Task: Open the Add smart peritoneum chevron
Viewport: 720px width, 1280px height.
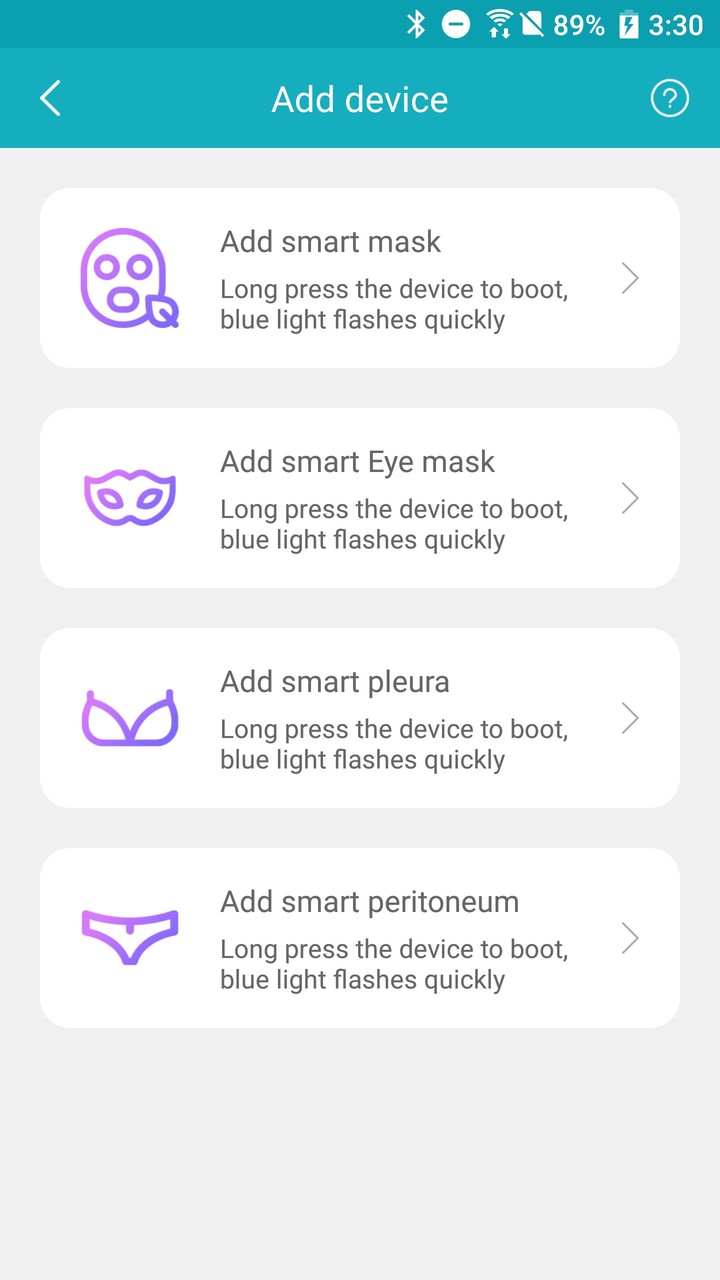Action: pos(630,938)
